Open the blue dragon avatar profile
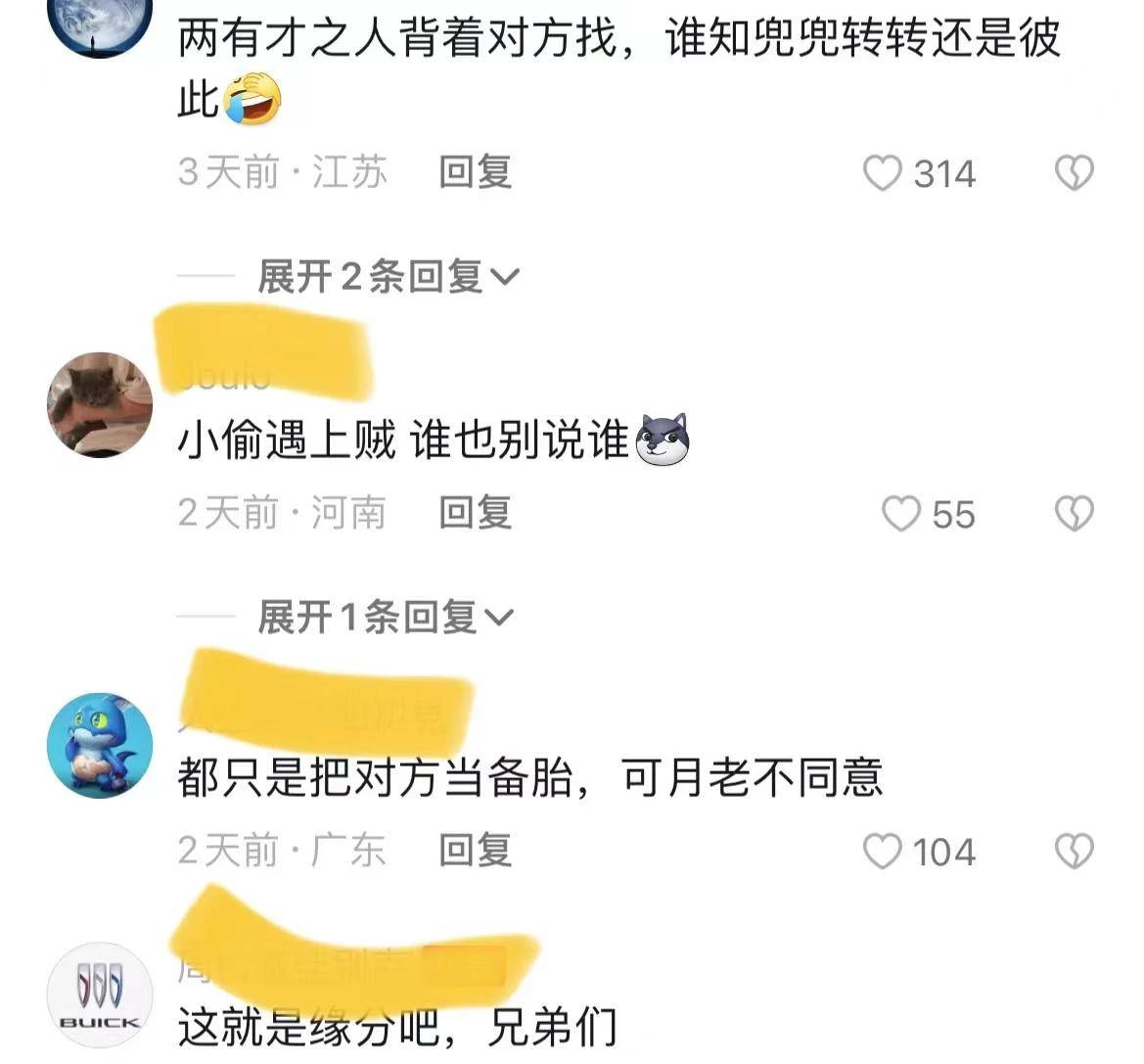This screenshot has height=1064, width=1144. (x=99, y=746)
